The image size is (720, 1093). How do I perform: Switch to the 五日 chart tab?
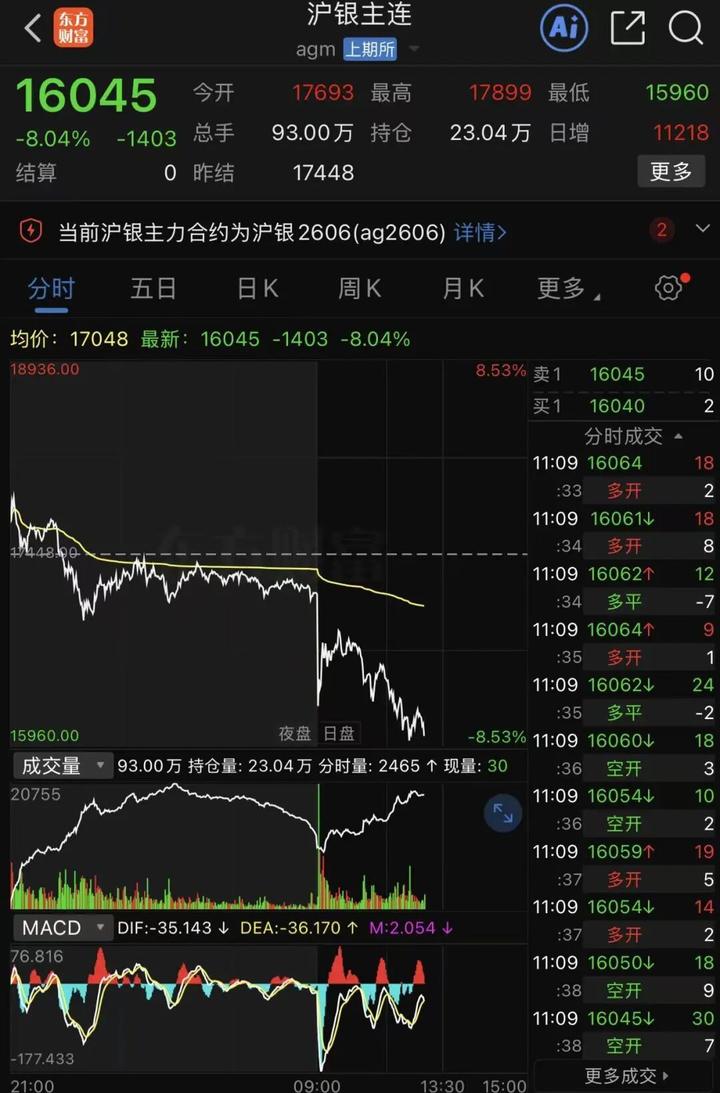coord(153,289)
